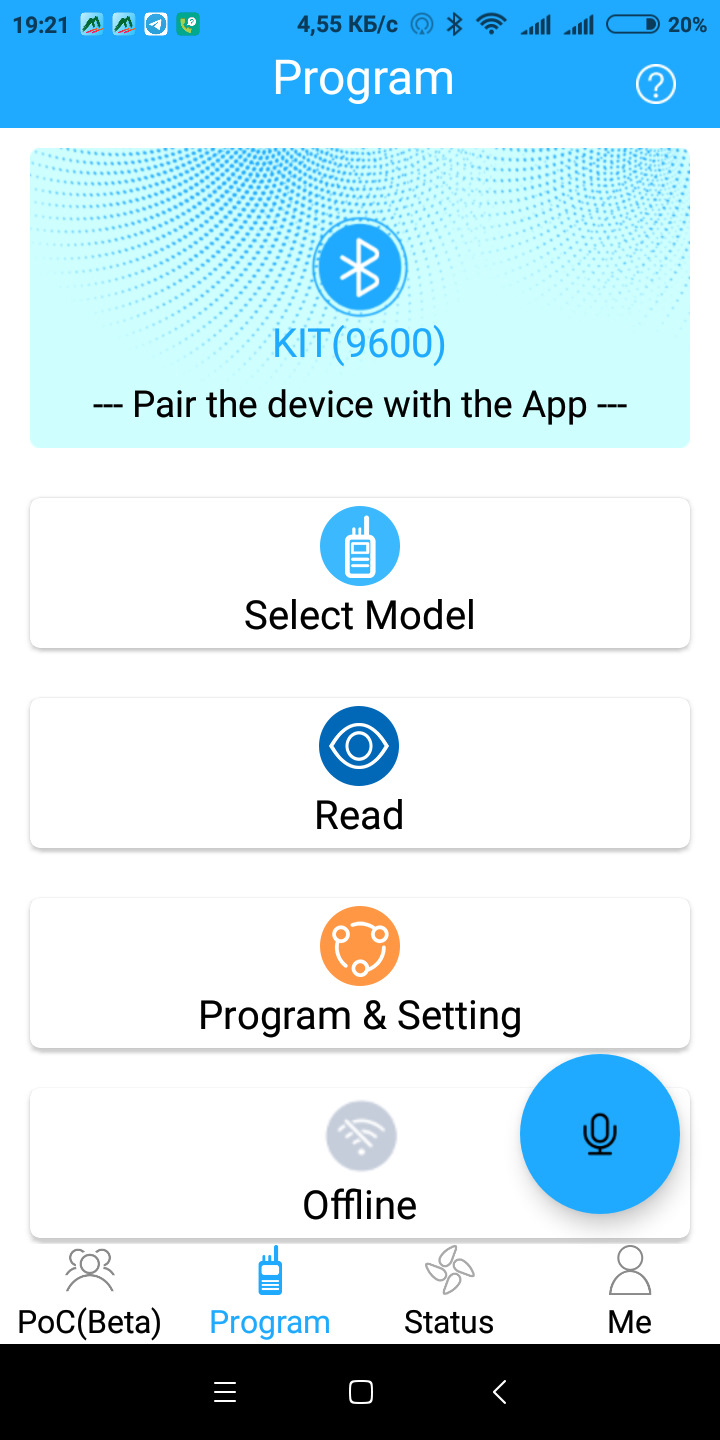Tap the system back button
This screenshot has height=1440, width=720.
click(500, 1392)
